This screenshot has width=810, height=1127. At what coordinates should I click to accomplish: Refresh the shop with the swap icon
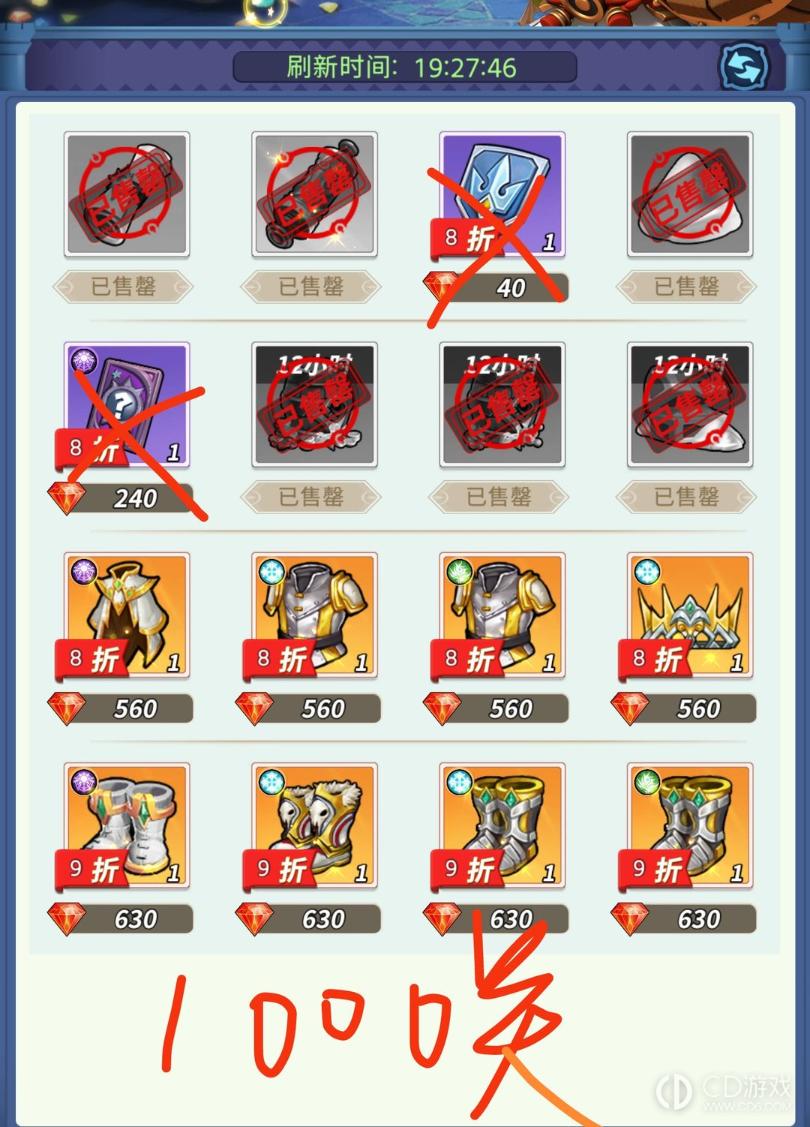[x=744, y=67]
